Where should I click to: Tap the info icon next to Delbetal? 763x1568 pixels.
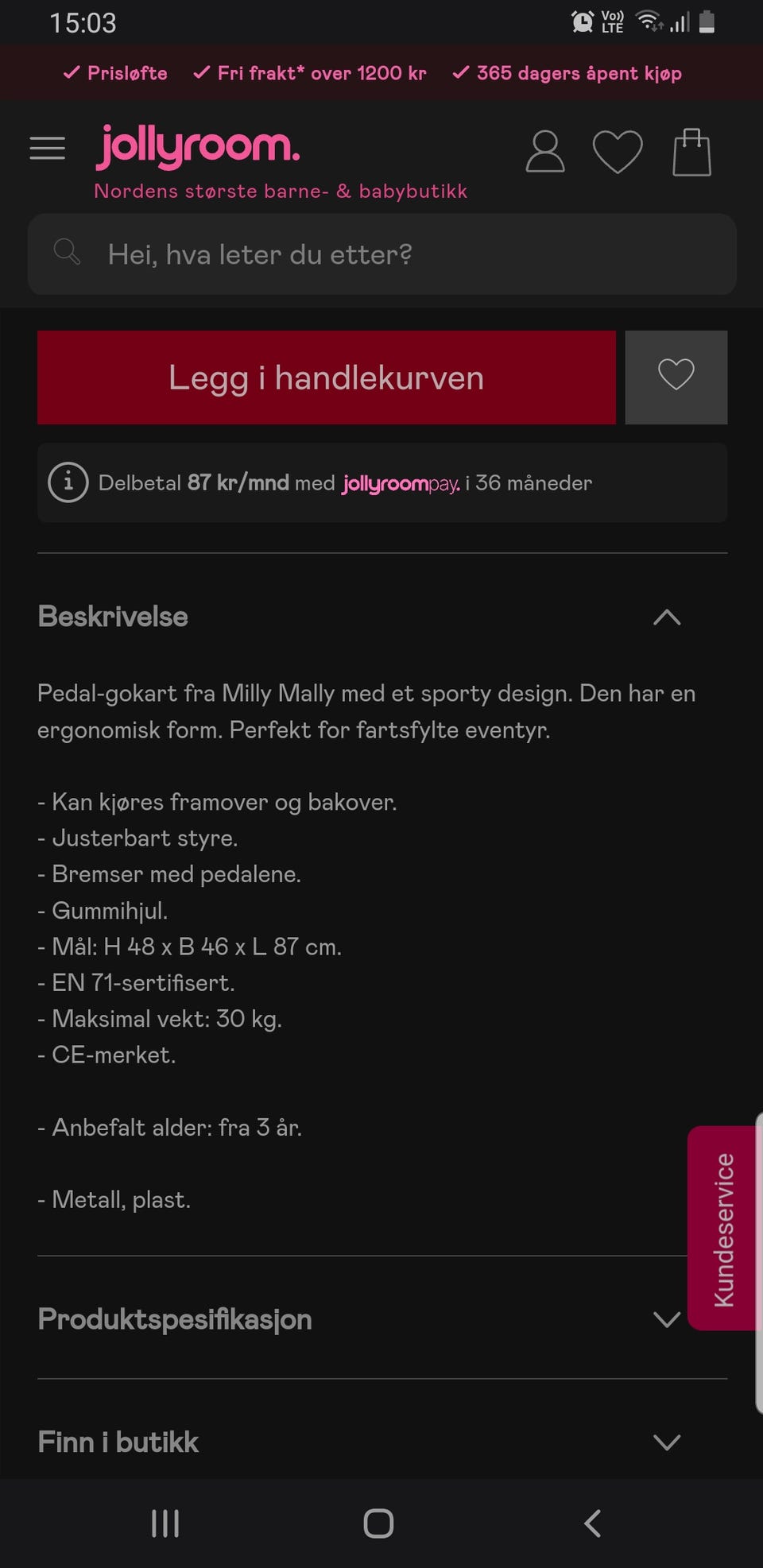(x=68, y=482)
